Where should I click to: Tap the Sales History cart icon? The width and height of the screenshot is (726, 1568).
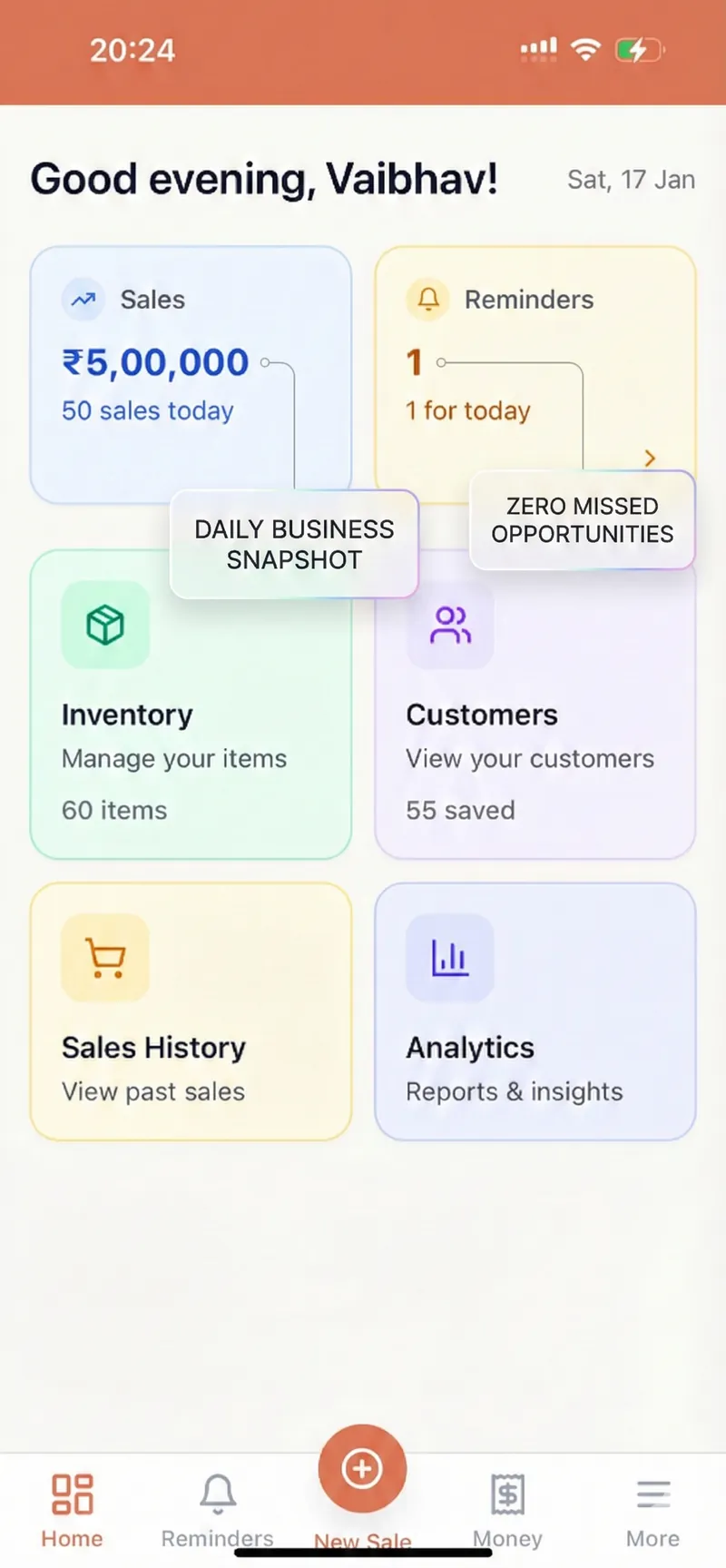coord(104,957)
